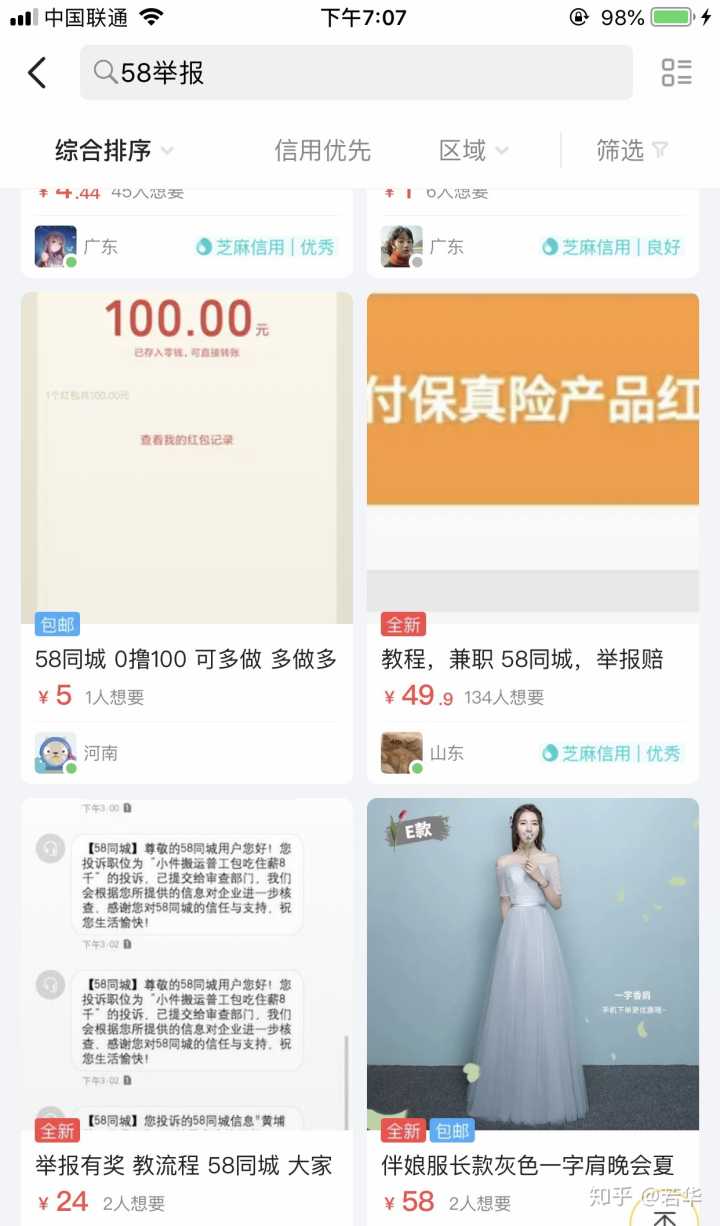
Task: Tap the search field containing 58举报
Action: 355,73
